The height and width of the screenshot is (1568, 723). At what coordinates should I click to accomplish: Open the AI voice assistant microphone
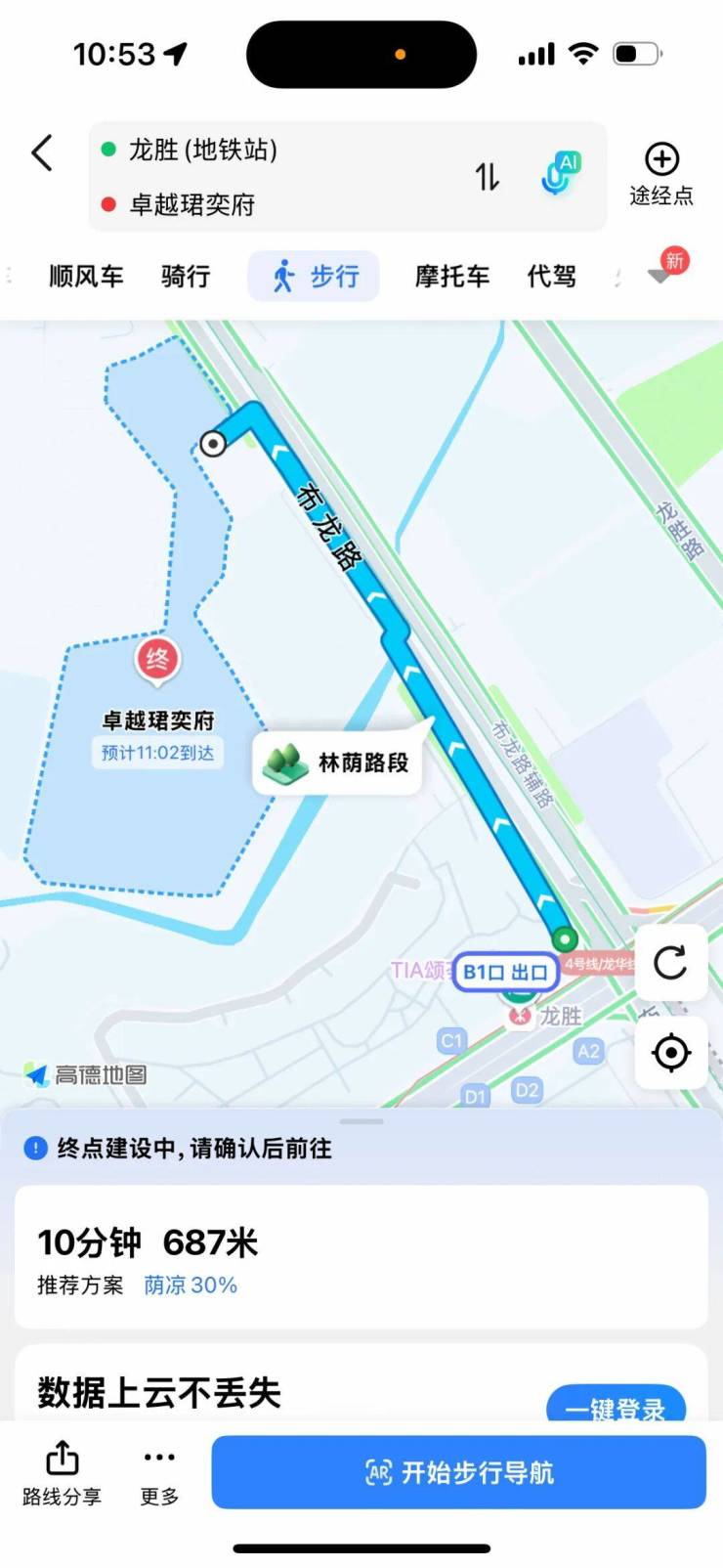[x=559, y=174]
